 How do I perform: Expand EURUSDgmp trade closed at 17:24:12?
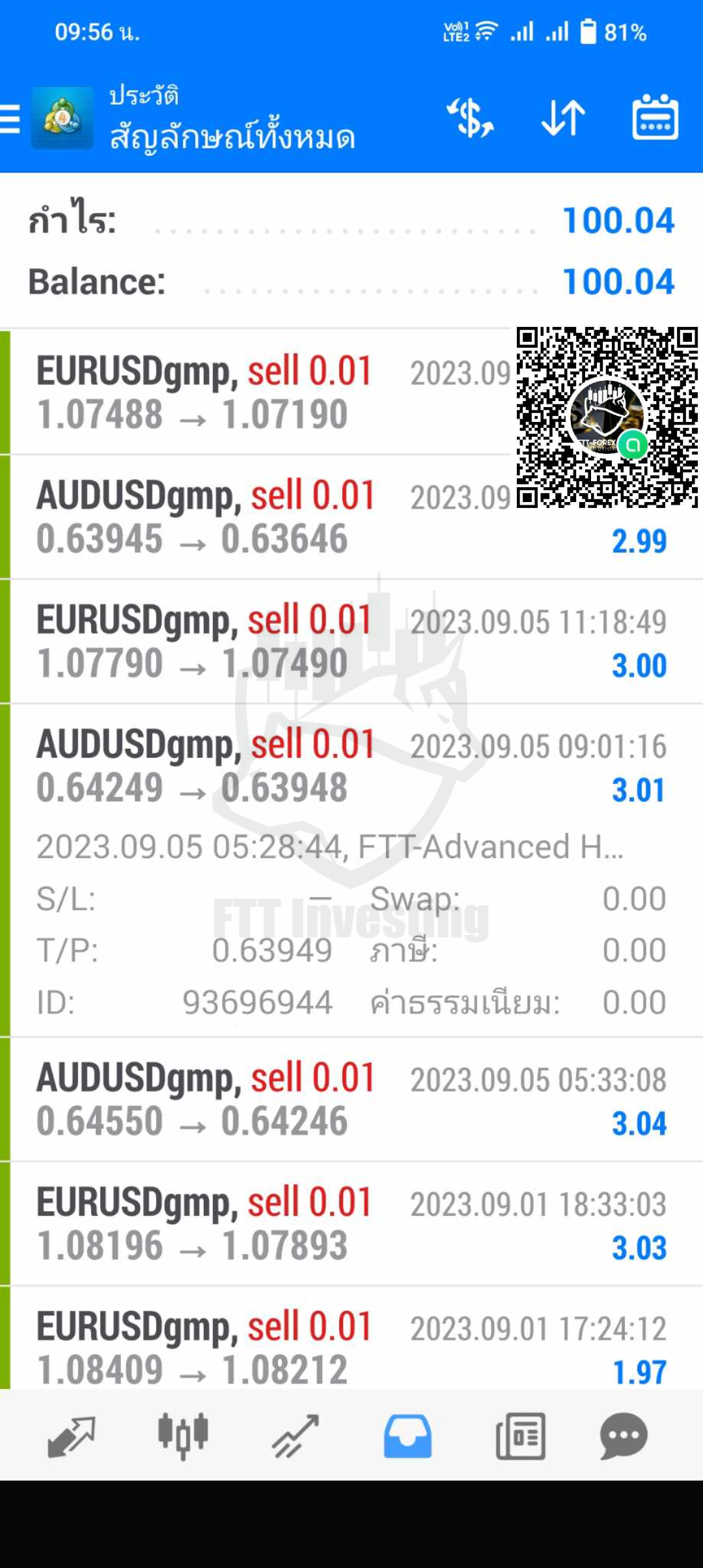351,1338
